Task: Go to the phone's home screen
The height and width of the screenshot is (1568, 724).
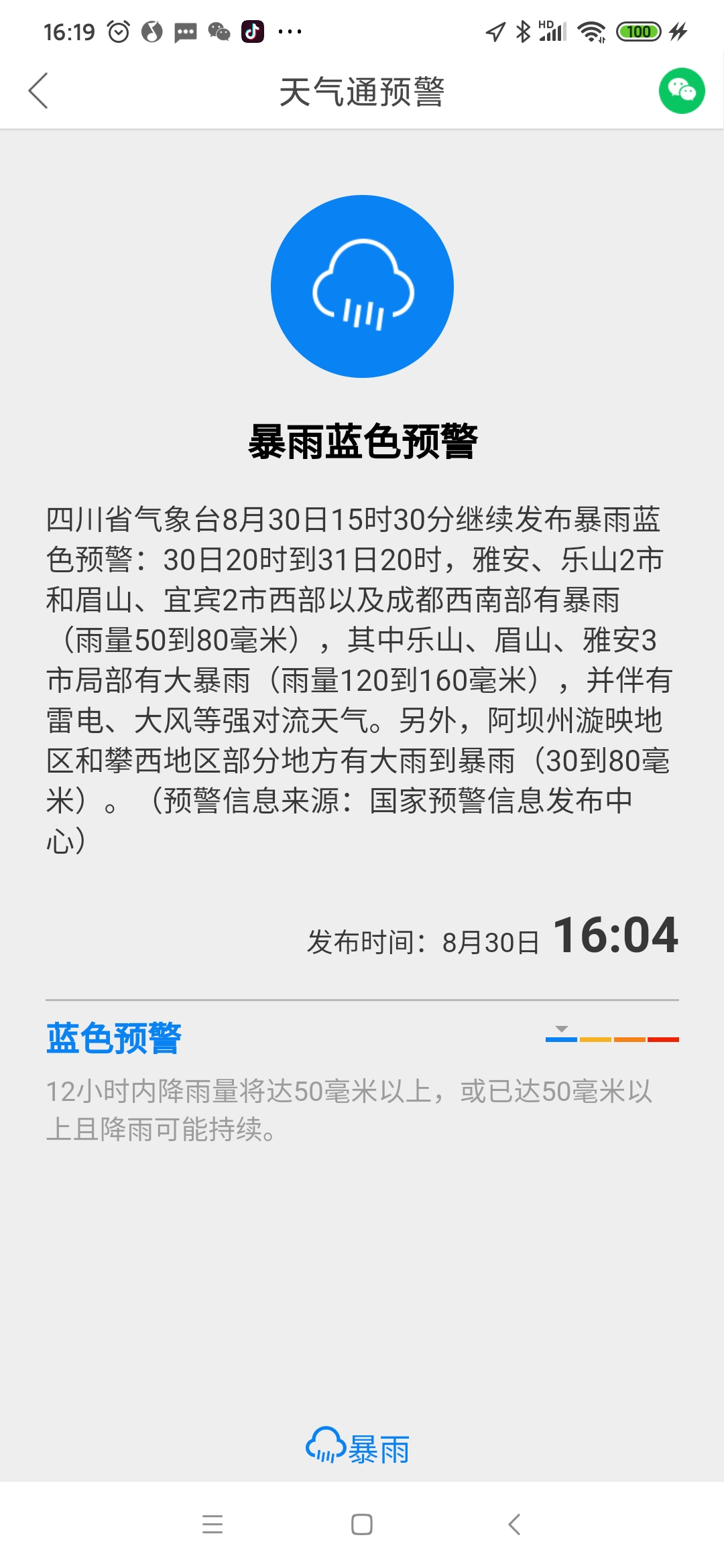Action: 362,1524
